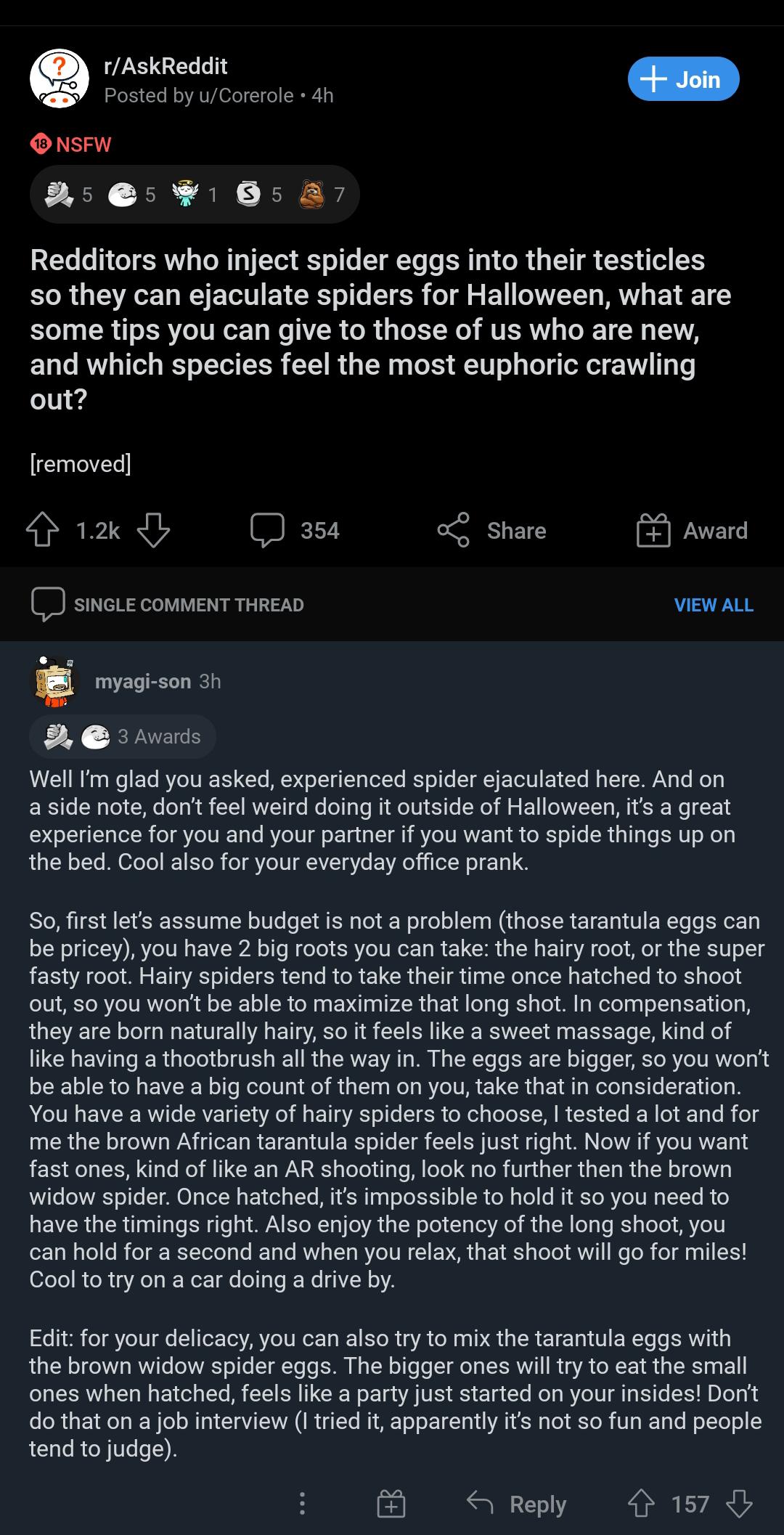The height and width of the screenshot is (1535, 784).
Task: Open the removed post body area
Action: point(80,463)
